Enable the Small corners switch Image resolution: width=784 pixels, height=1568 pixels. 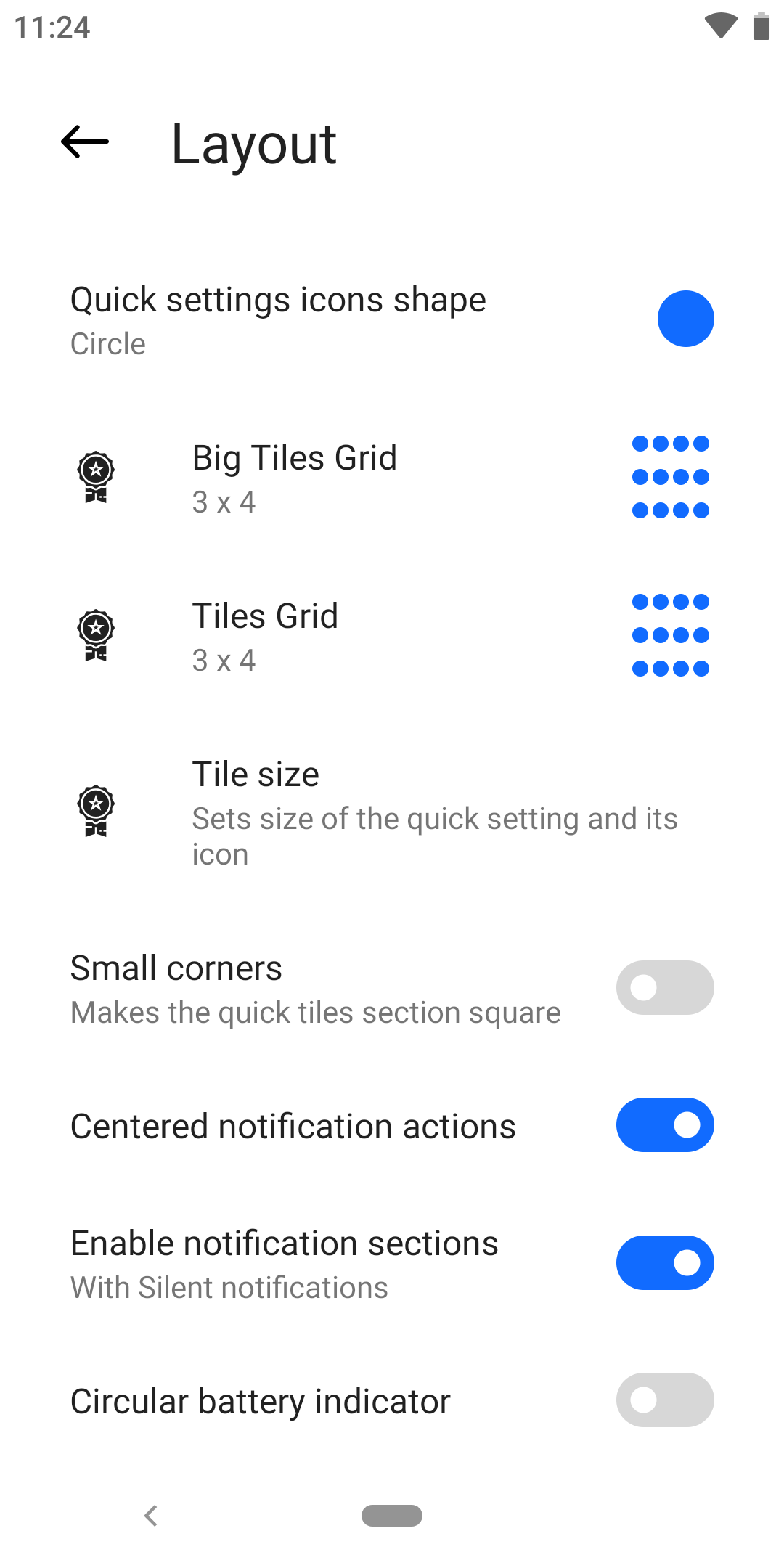665,988
